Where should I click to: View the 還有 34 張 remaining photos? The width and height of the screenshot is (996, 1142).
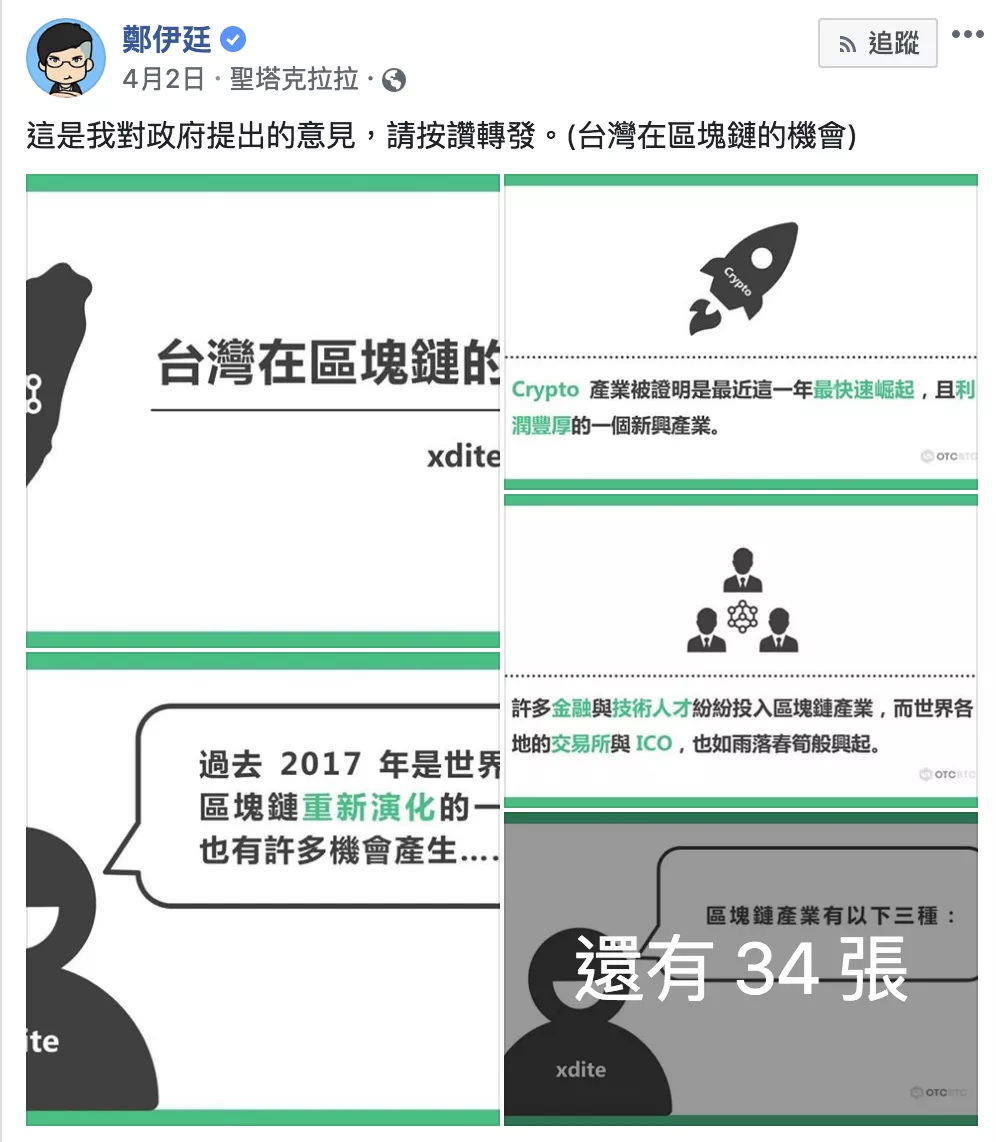(740, 968)
